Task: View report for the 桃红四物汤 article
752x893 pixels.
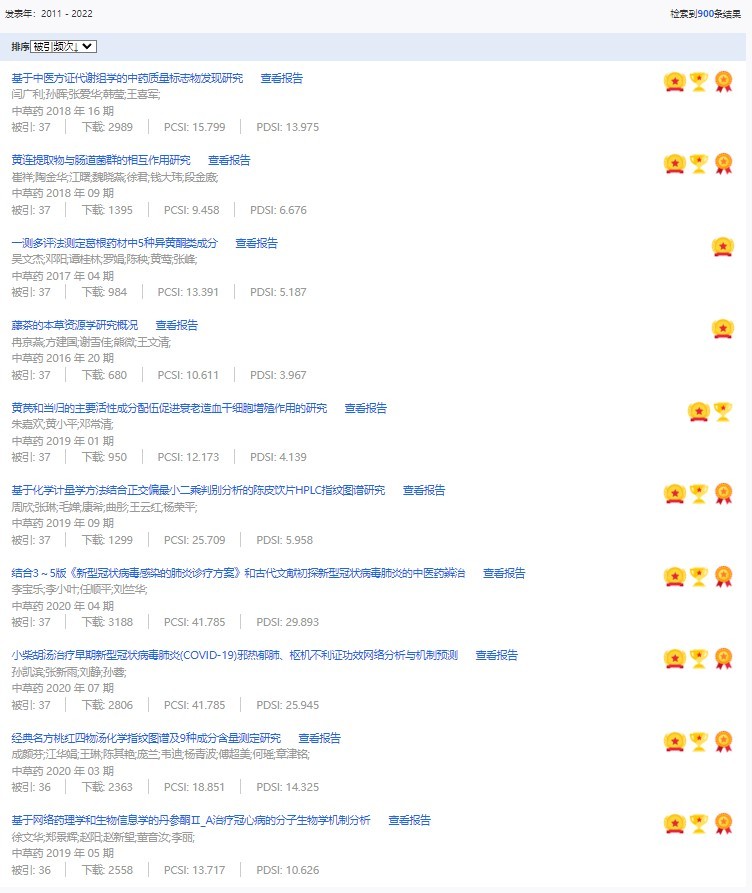Action: point(319,738)
